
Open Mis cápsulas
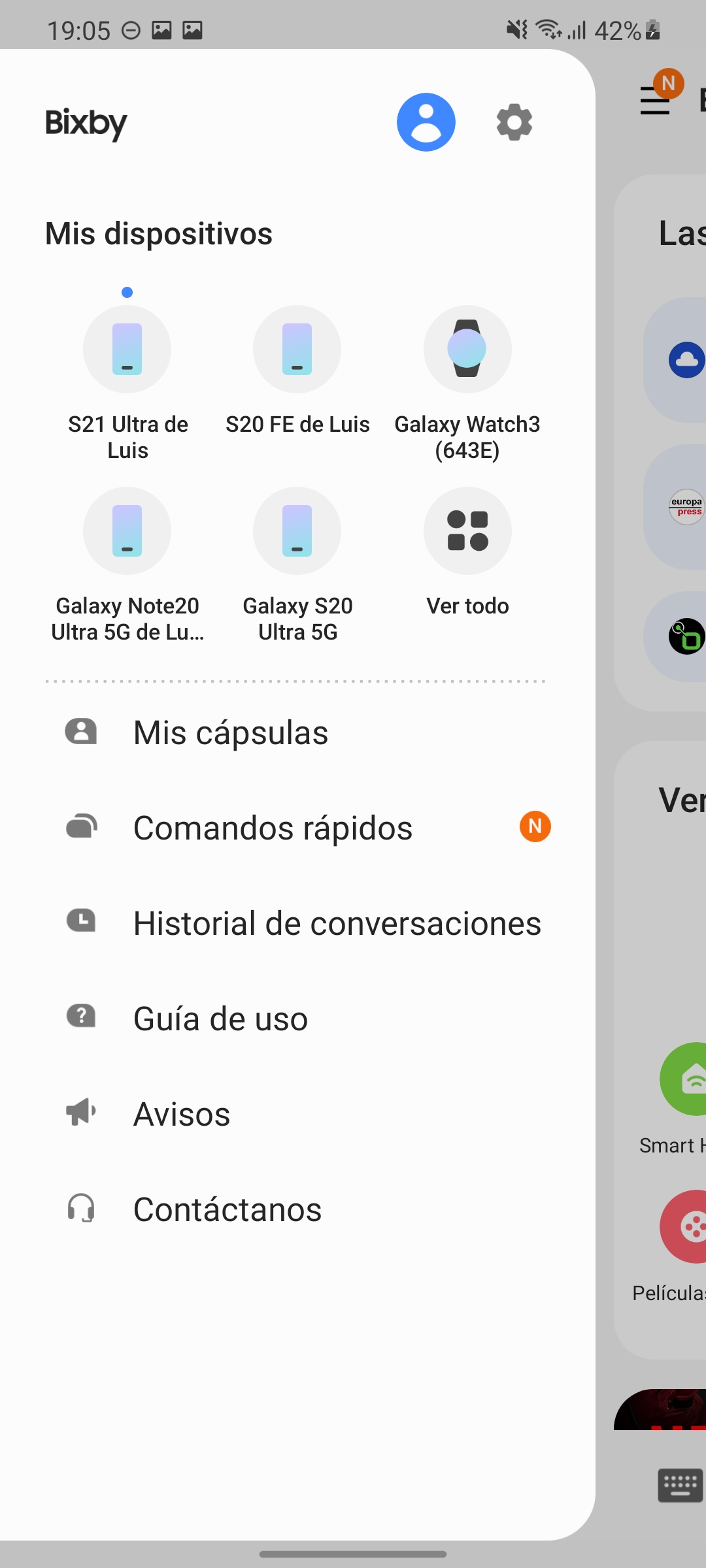click(x=297, y=732)
